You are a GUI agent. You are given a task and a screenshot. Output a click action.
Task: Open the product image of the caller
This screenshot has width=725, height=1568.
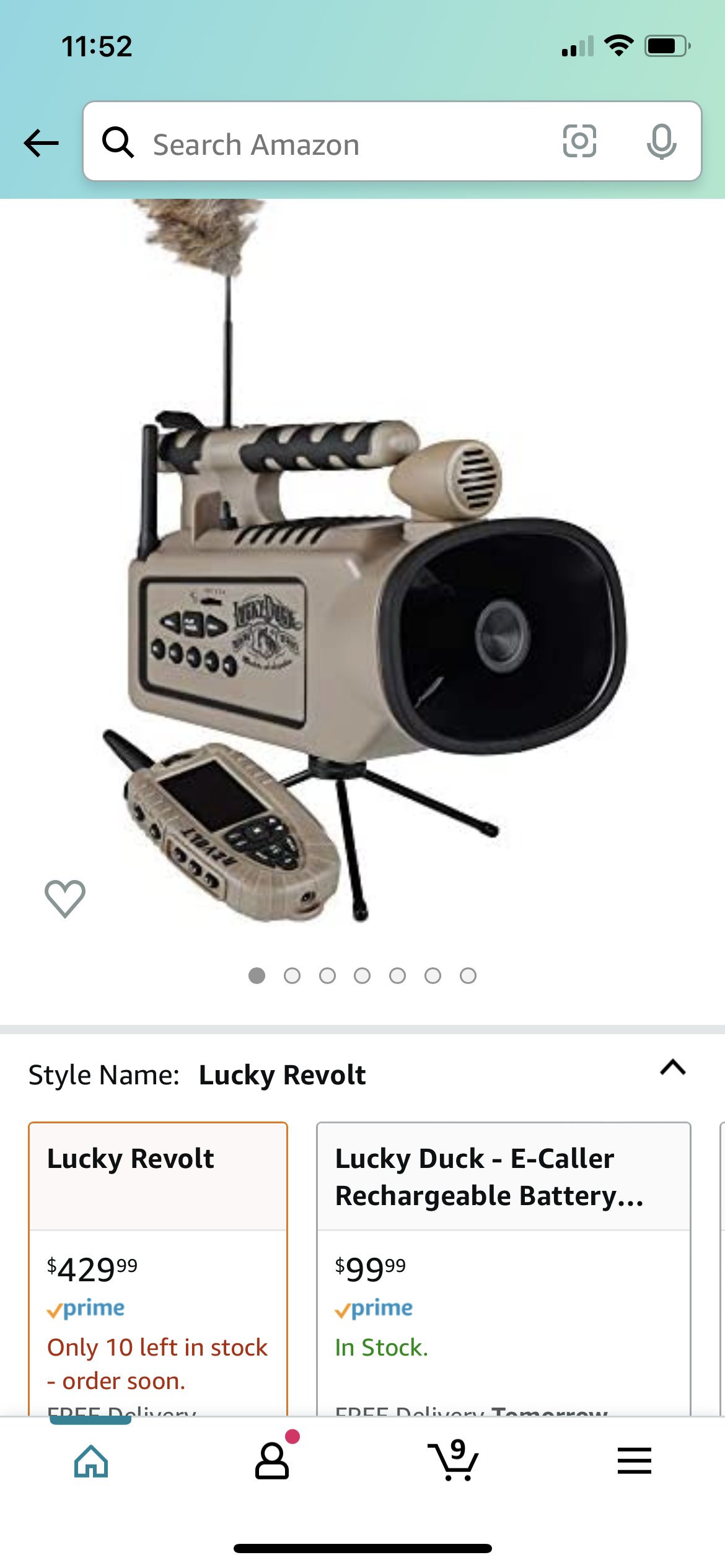tap(362, 560)
